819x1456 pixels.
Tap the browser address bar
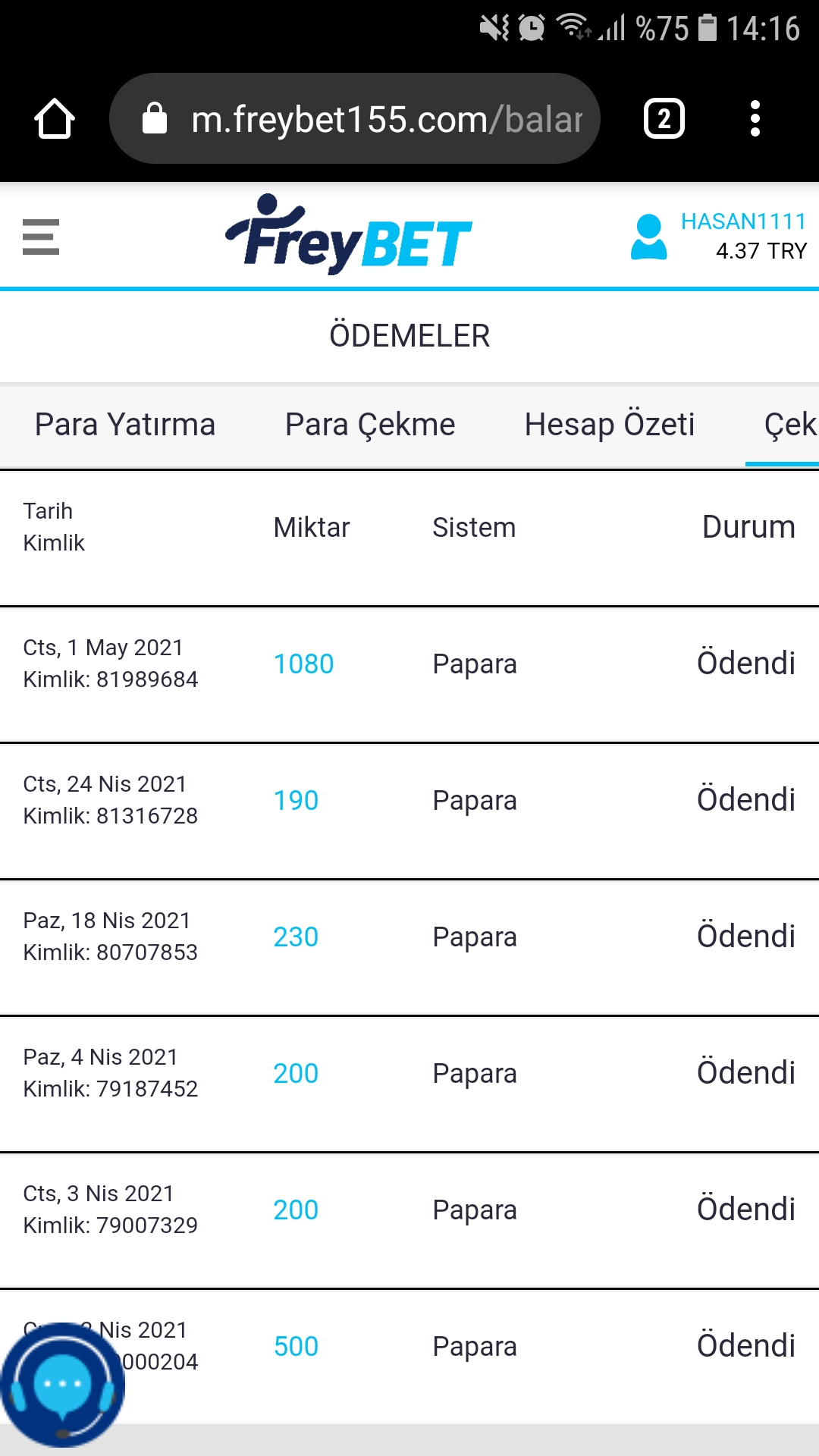coord(355,118)
